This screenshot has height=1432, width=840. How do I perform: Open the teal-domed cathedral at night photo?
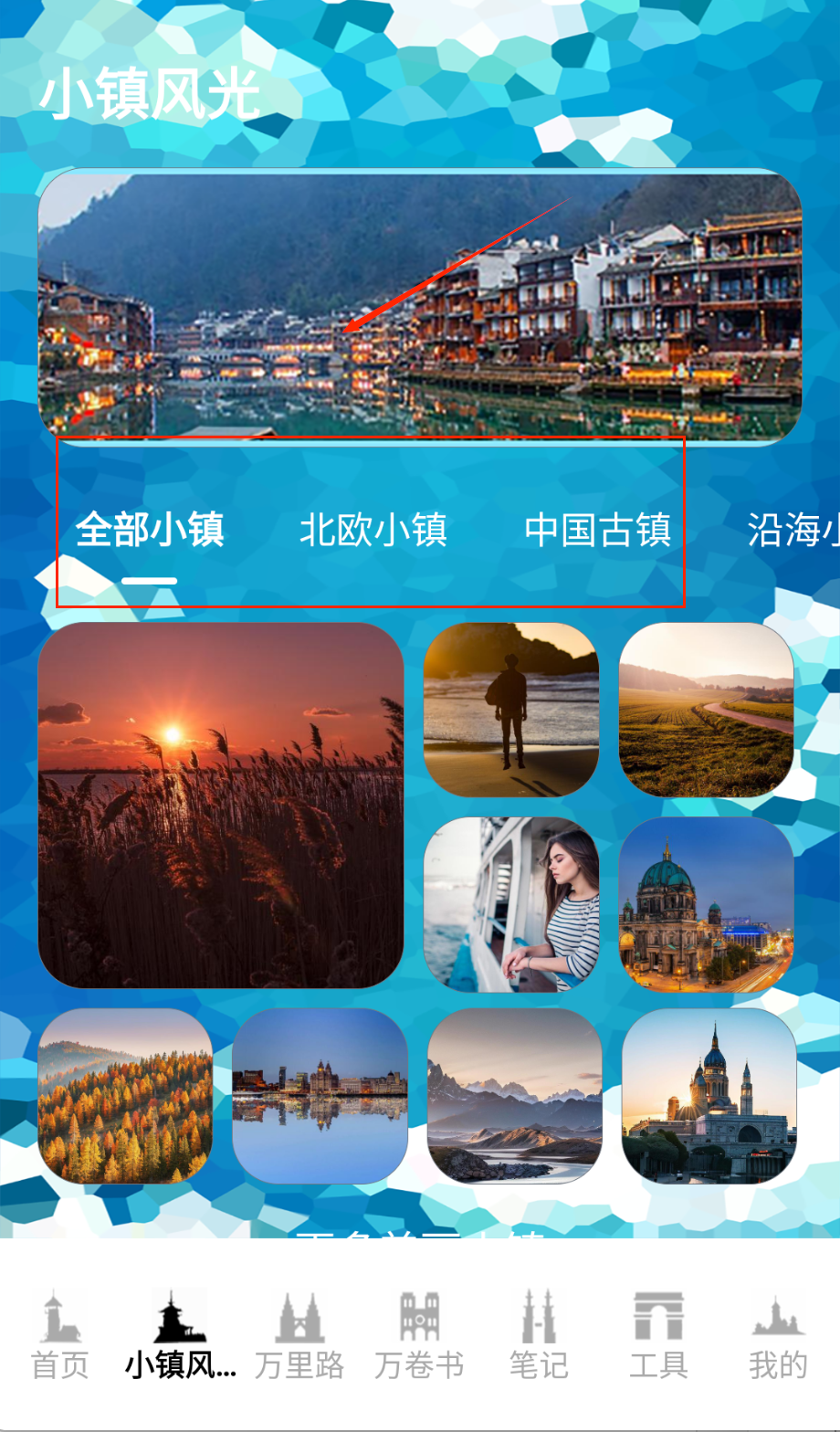point(706,904)
